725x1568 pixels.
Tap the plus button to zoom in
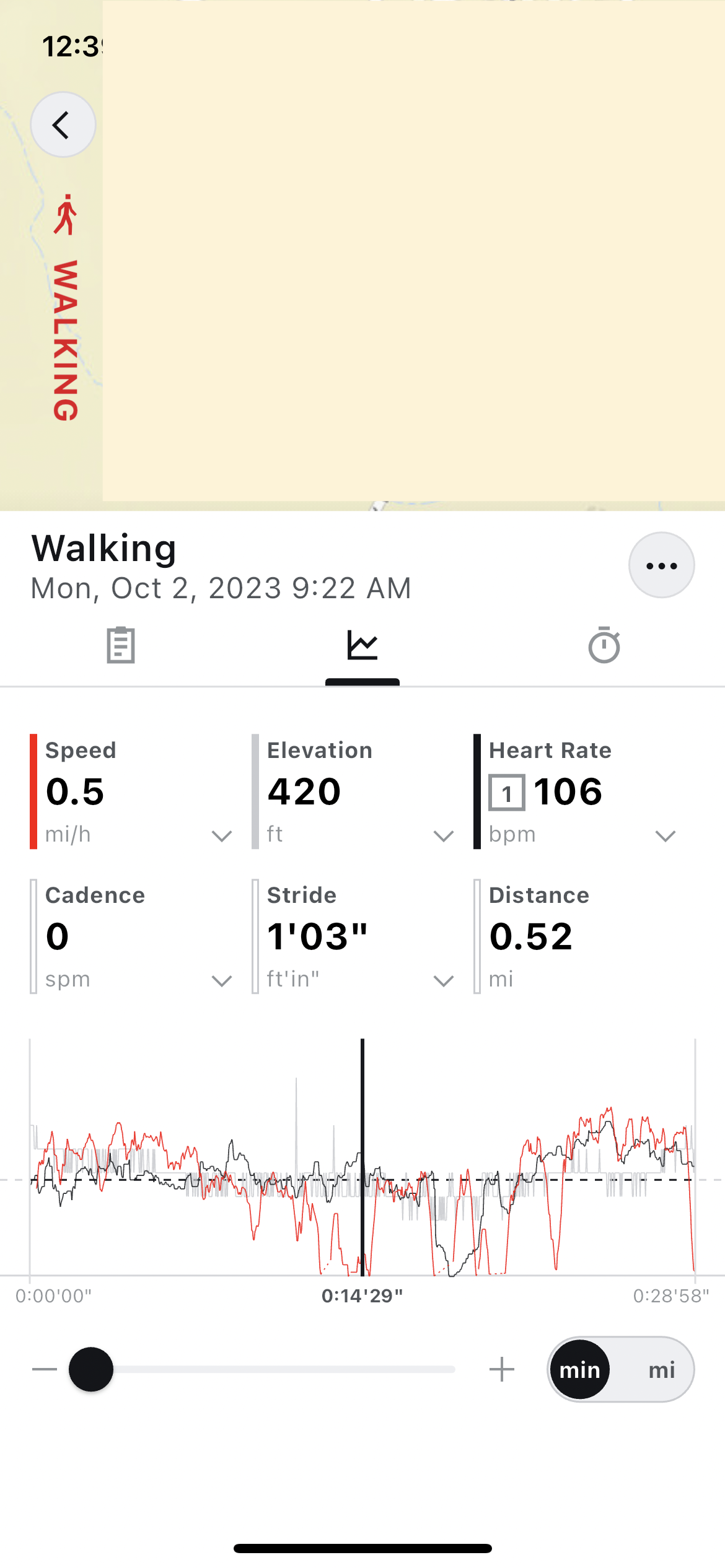point(502,1369)
